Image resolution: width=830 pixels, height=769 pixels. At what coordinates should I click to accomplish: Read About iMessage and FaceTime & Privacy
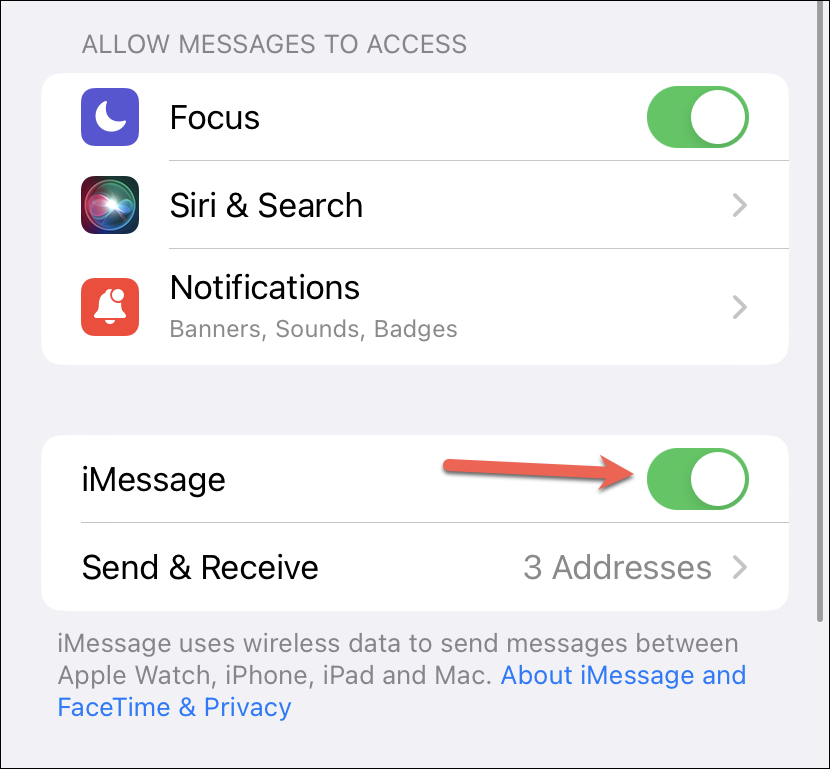click(x=623, y=675)
